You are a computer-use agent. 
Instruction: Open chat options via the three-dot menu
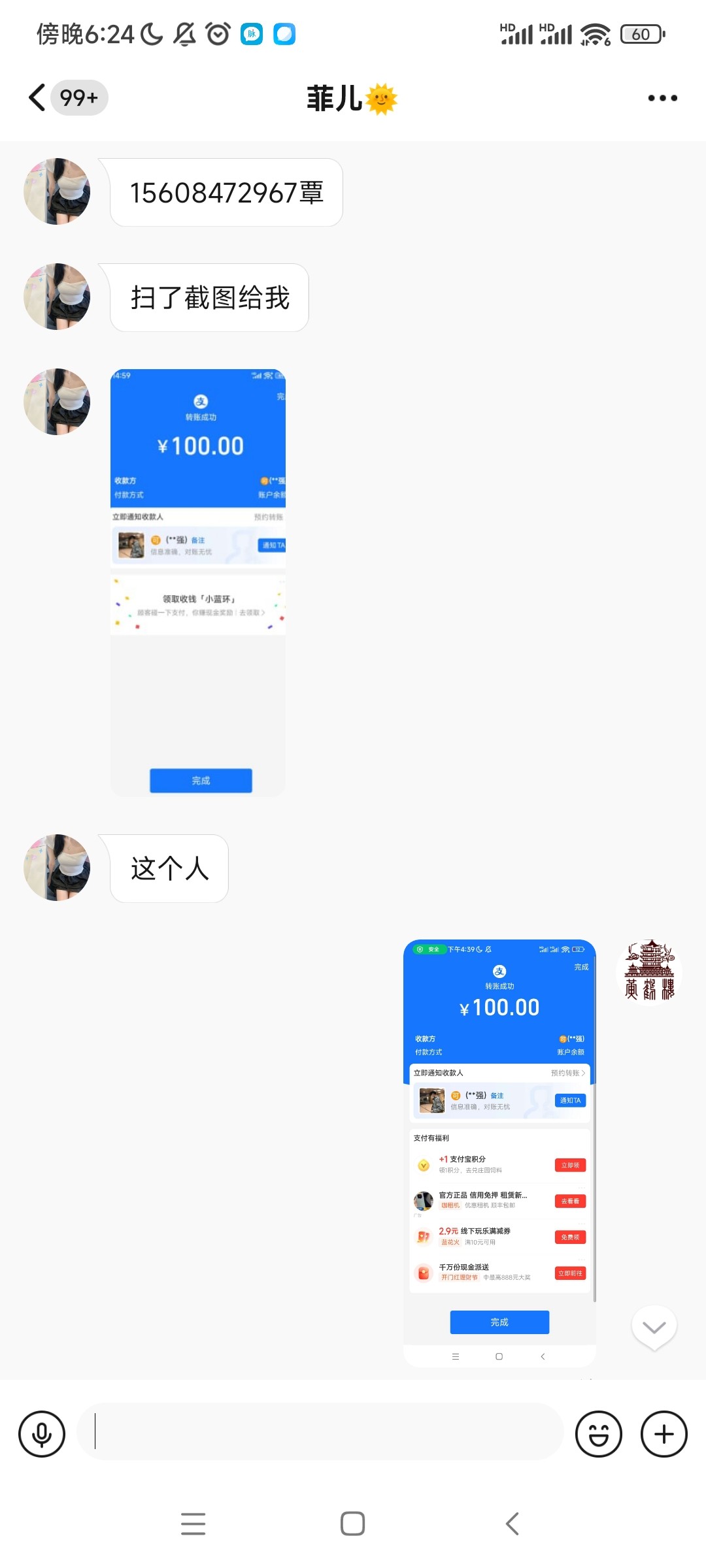coord(663,97)
